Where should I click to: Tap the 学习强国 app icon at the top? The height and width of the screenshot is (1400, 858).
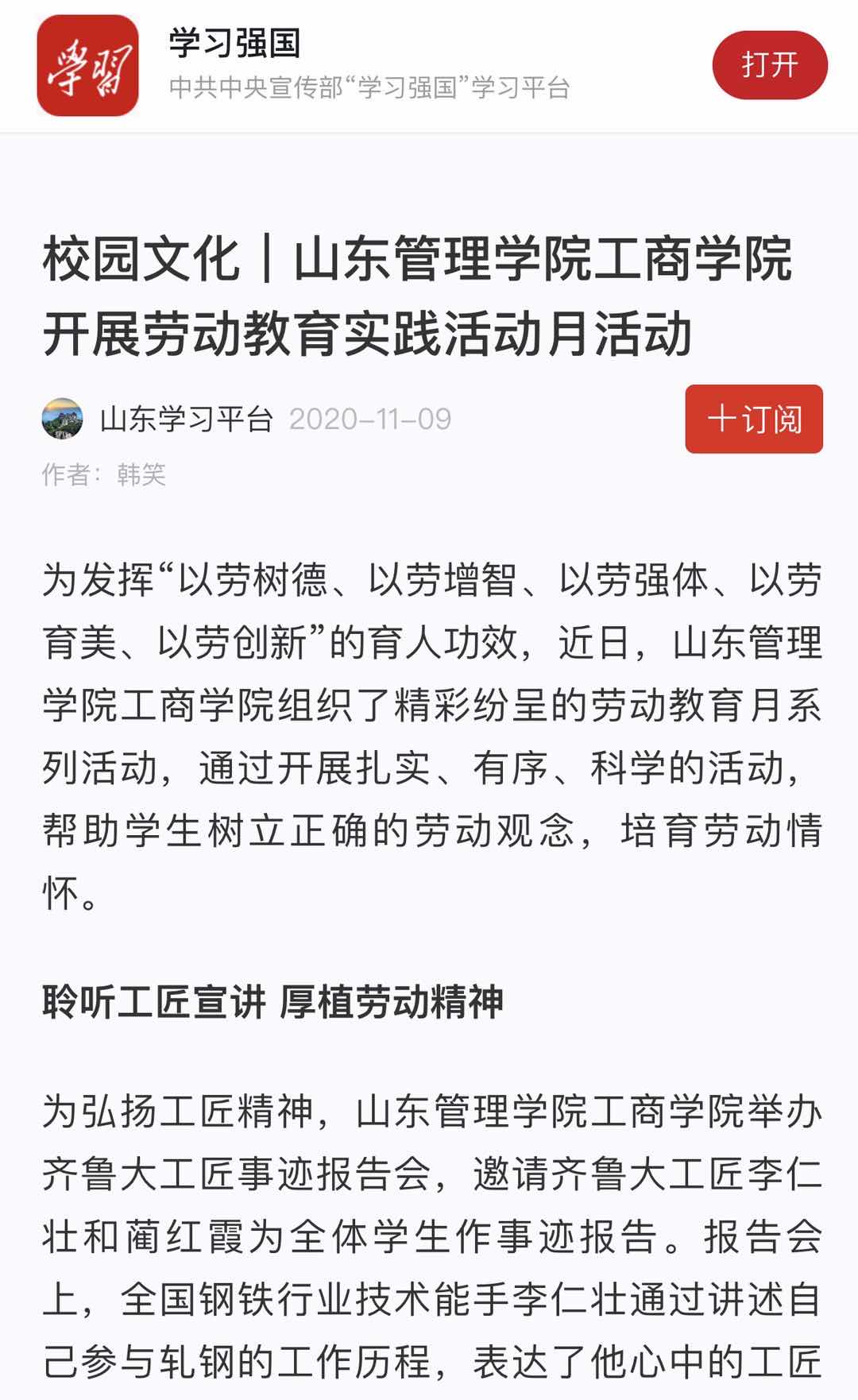click(87, 65)
